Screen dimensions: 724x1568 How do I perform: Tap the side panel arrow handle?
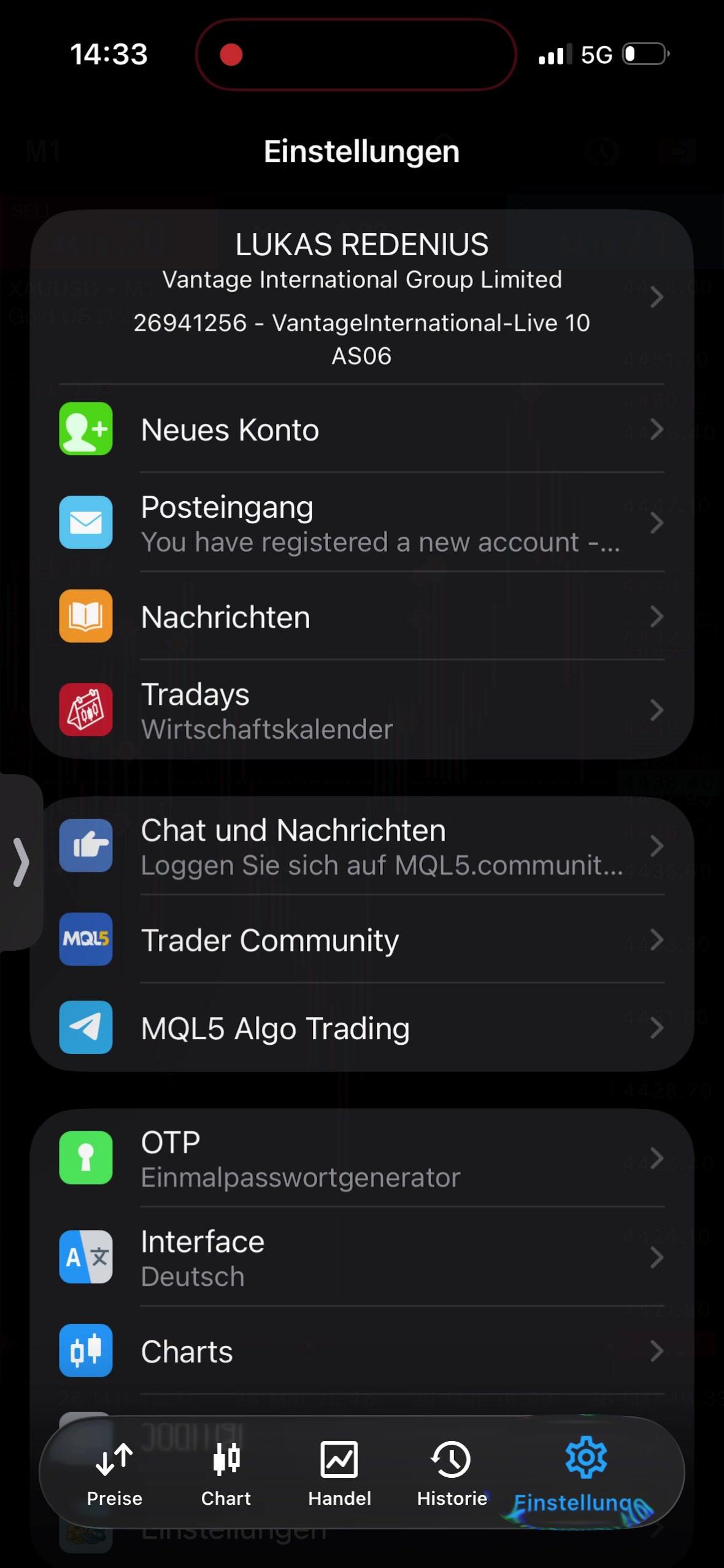point(21,862)
